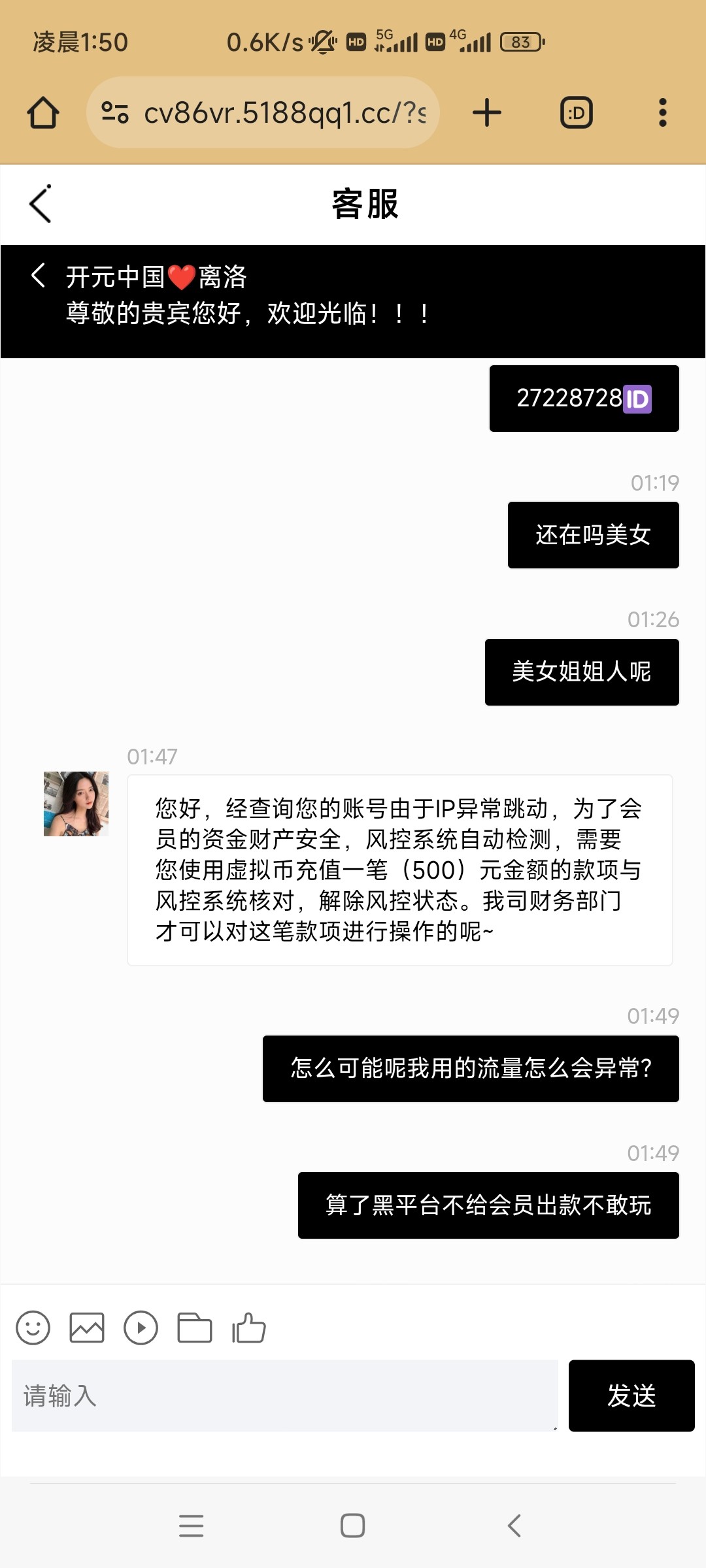Open the folder attachment icon
706x1568 pixels.
click(x=193, y=1328)
